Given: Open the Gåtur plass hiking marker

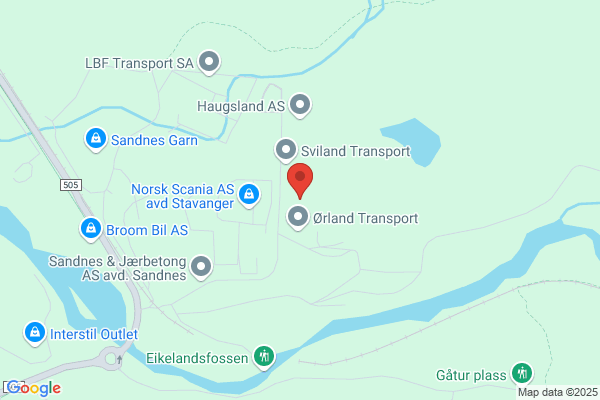Looking at the screenshot, I should pos(522,374).
